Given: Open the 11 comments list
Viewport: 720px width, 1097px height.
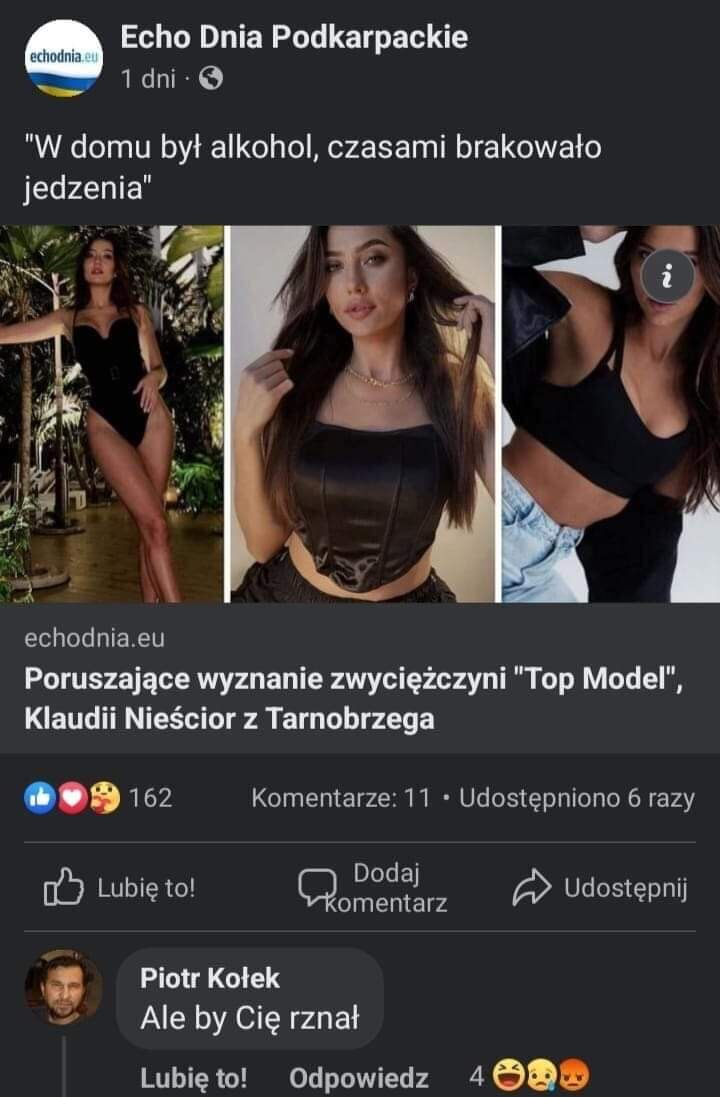Looking at the screenshot, I should [x=340, y=798].
